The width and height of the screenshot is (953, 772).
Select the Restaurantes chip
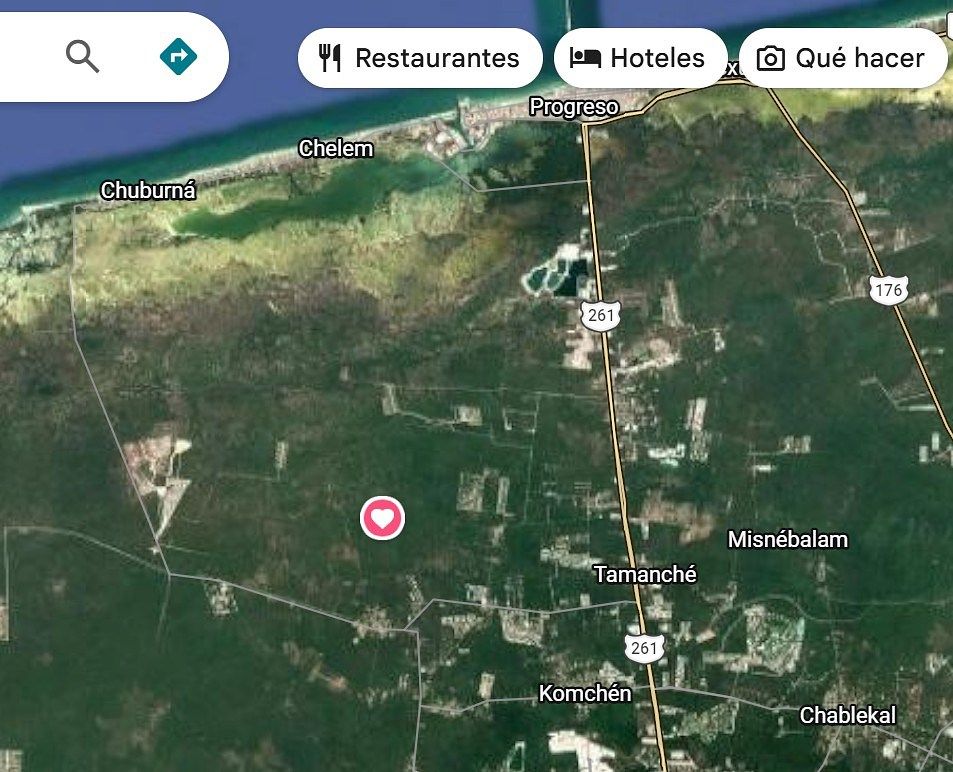coord(420,58)
